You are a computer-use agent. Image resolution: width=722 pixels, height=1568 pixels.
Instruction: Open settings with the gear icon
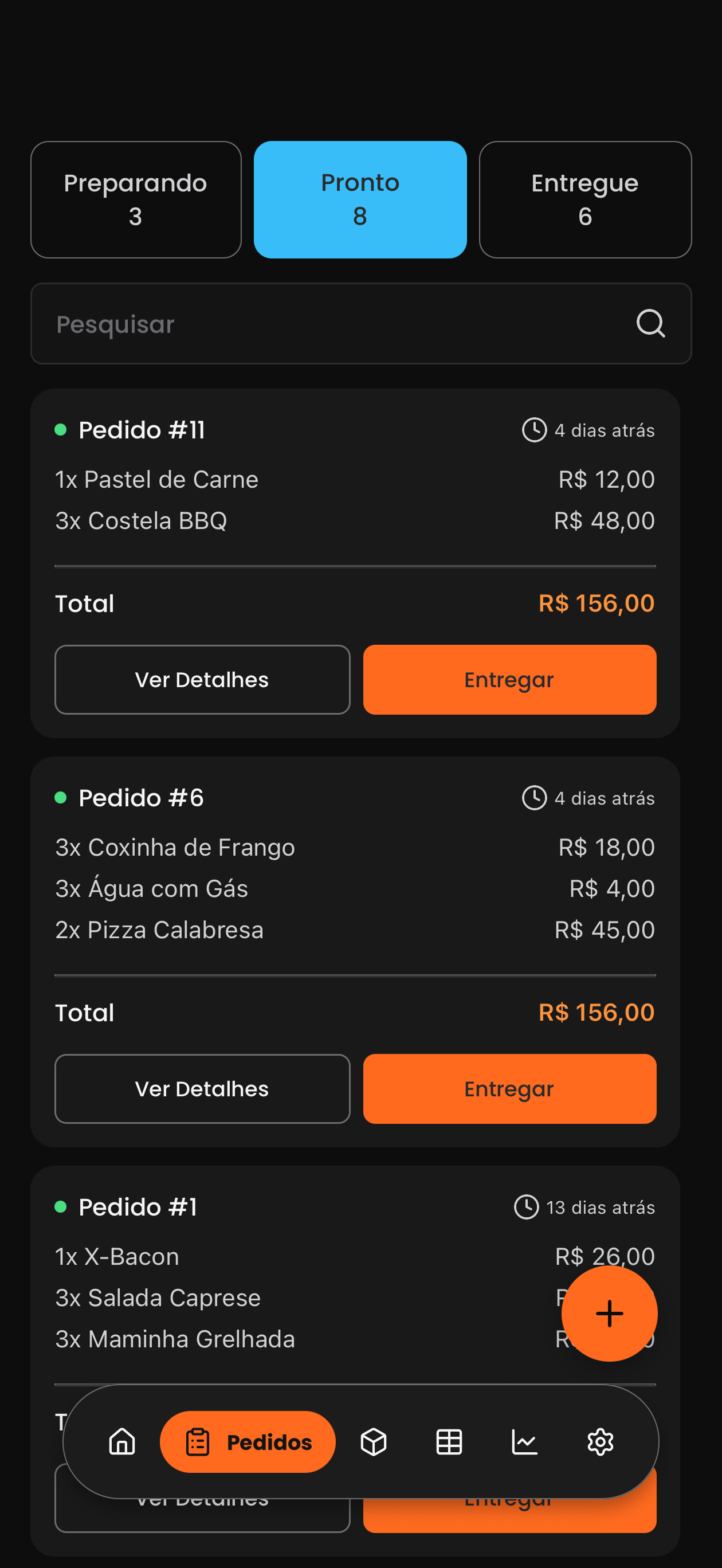(x=601, y=1442)
